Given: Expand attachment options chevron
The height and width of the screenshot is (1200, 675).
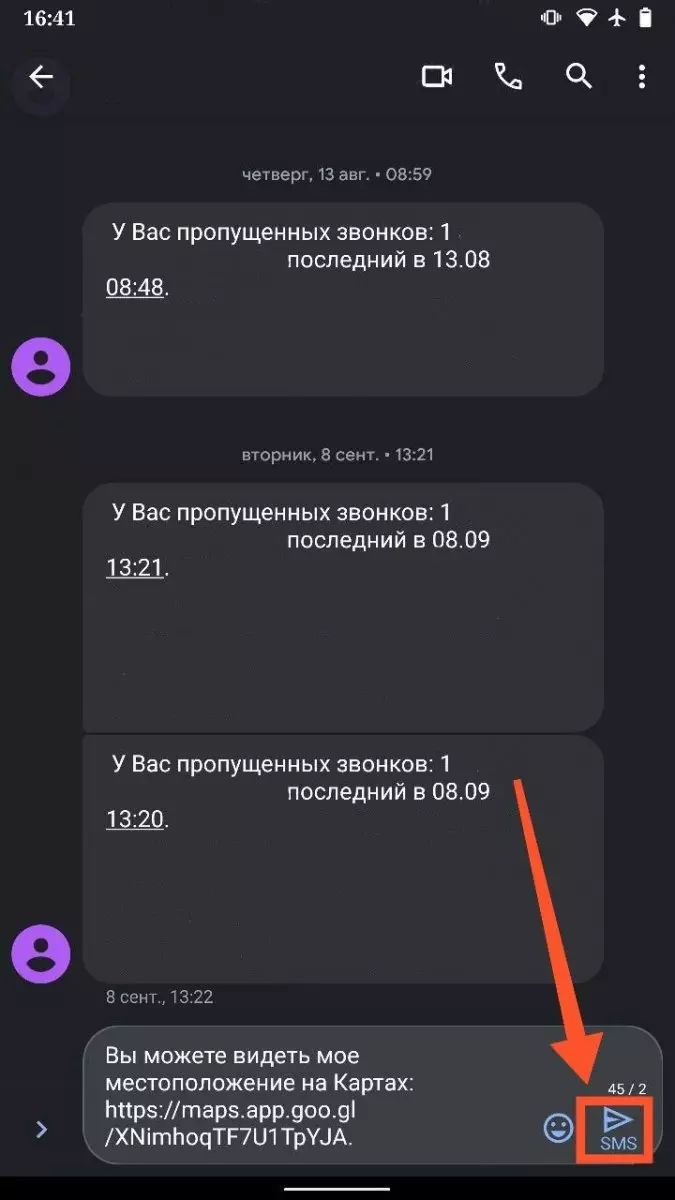Looking at the screenshot, I should coord(41,1129).
